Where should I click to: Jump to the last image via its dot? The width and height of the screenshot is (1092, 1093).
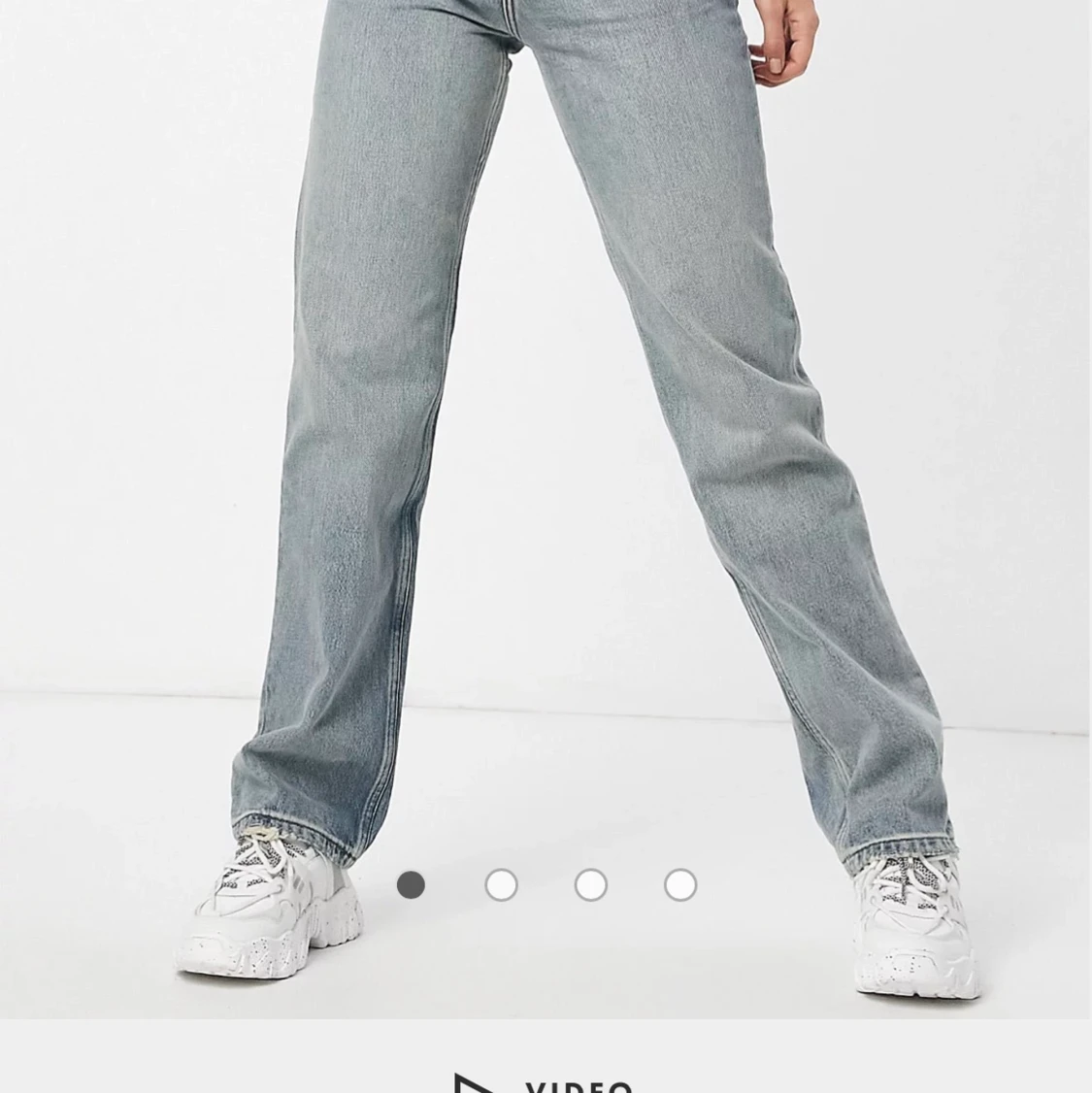pyautogui.click(x=679, y=884)
